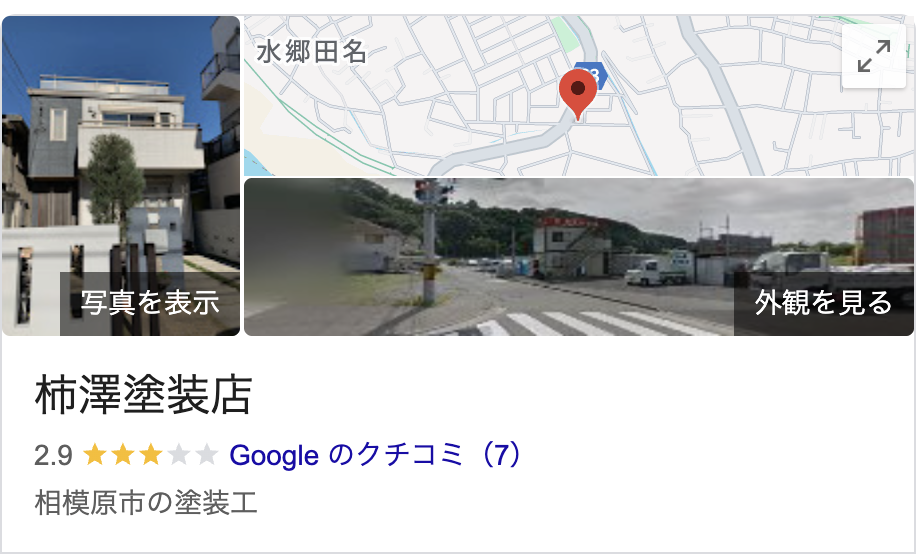The height and width of the screenshot is (554, 918).
Task: Tap the red location pin on map
Action: [x=578, y=94]
